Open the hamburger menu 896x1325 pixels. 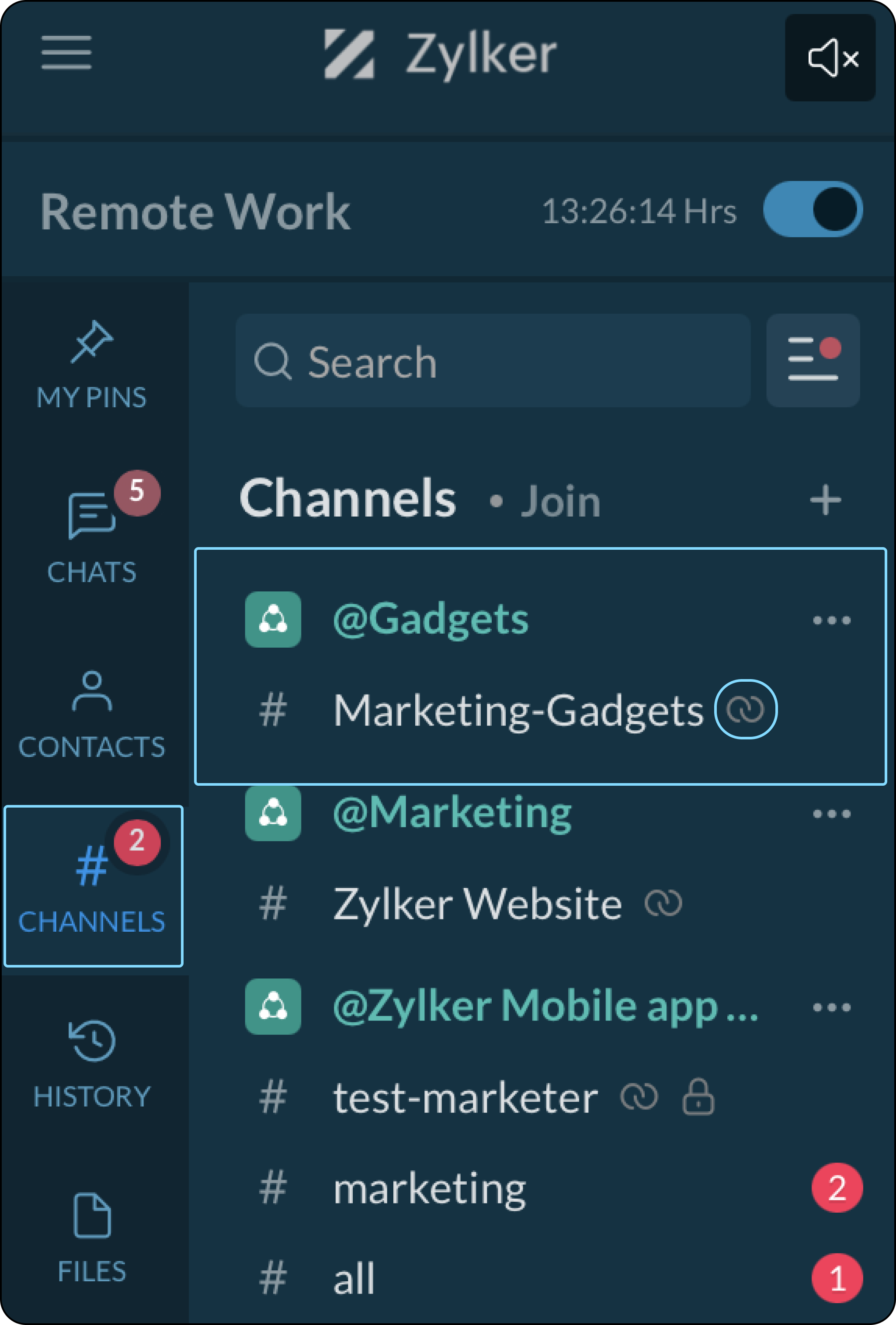click(66, 52)
